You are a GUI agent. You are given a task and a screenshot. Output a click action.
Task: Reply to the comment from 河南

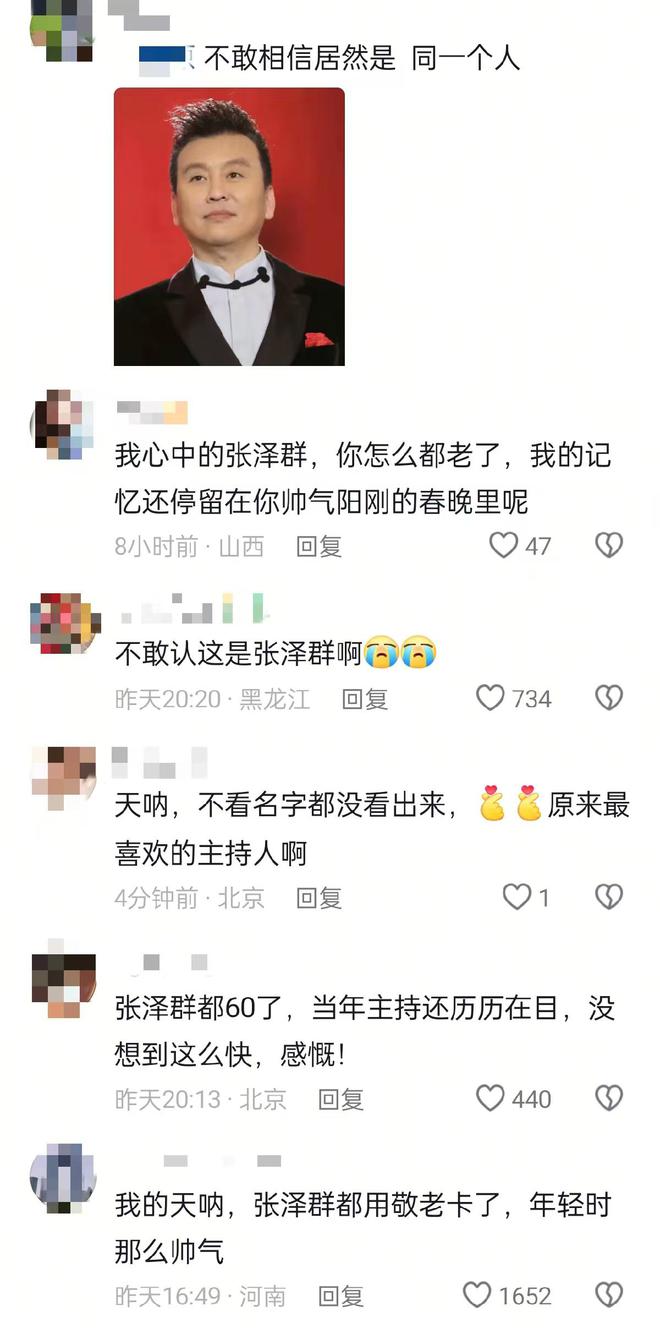point(341,1297)
